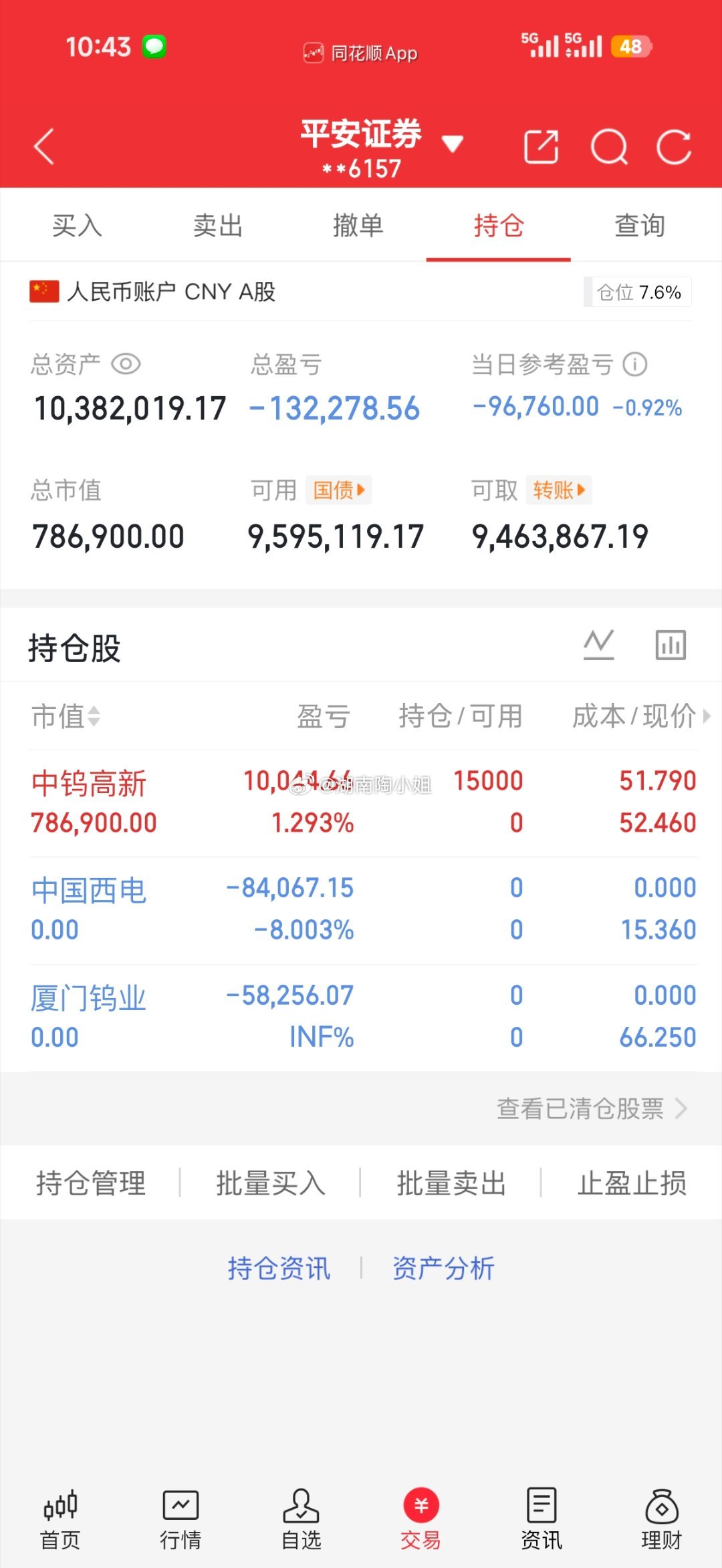This screenshot has width=722, height=1568.
Task: Open account selector dropdown beside 平安证券
Action: 452,144
